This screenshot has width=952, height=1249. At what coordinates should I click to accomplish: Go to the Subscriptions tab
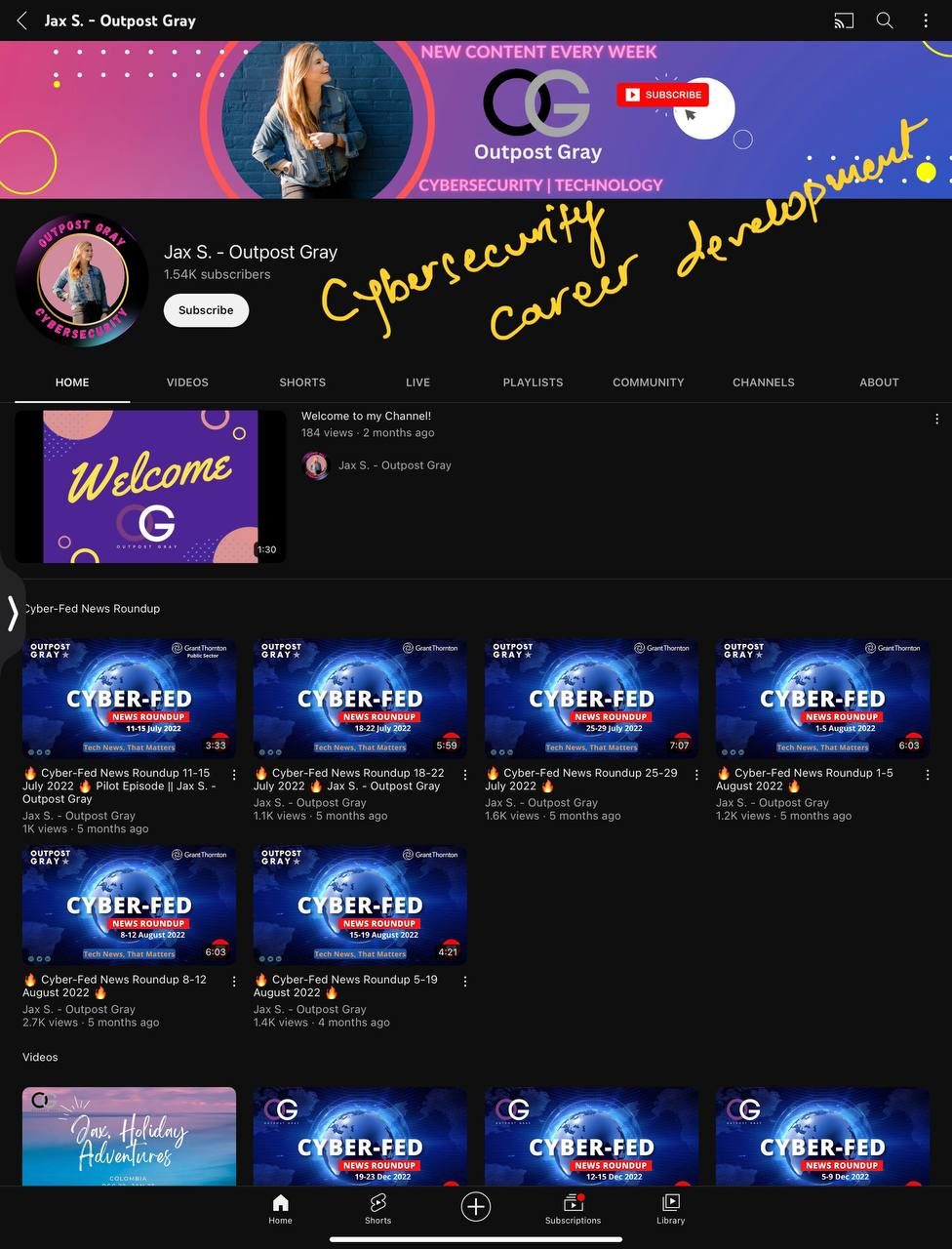click(x=573, y=1208)
